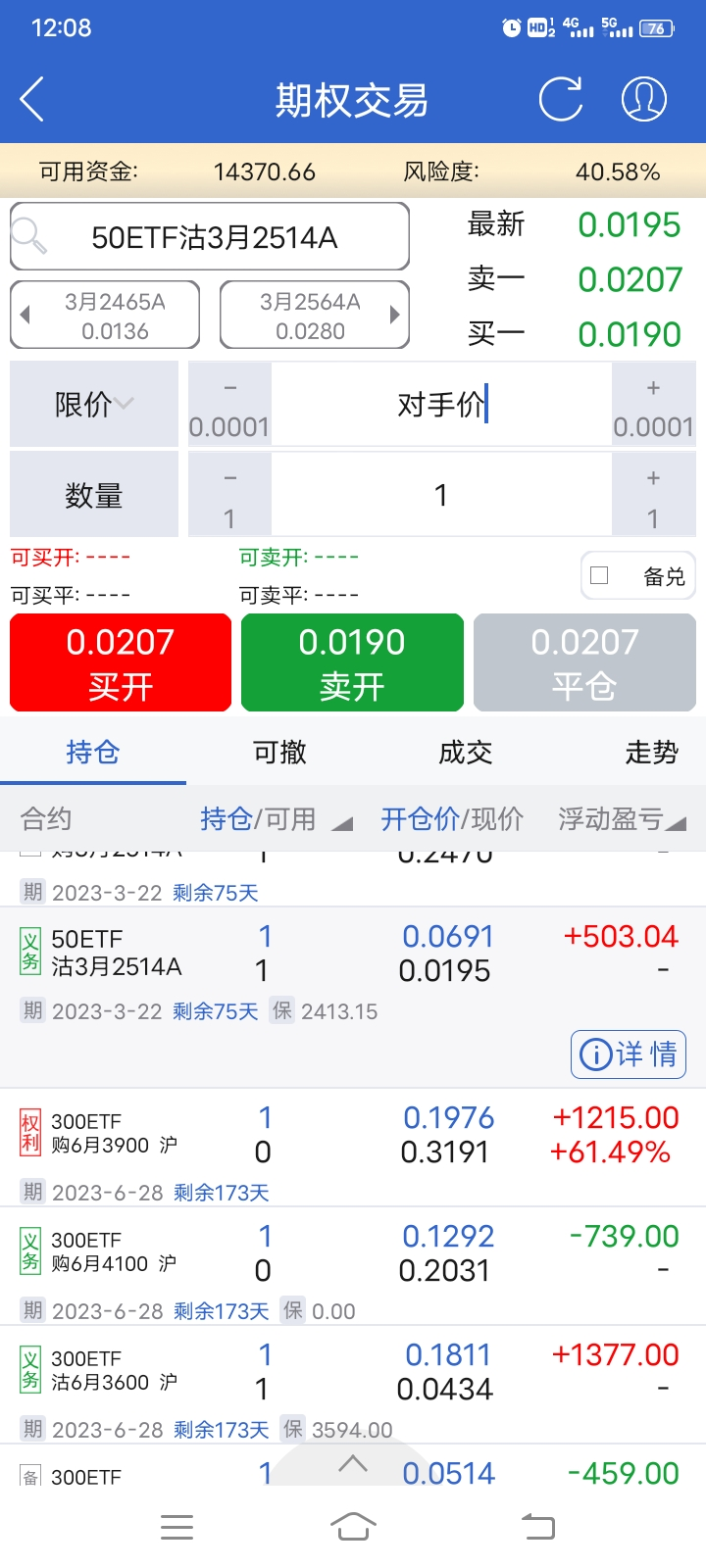
Task: Open contract search for 50ETF沽3月2514A
Action: tap(210, 236)
